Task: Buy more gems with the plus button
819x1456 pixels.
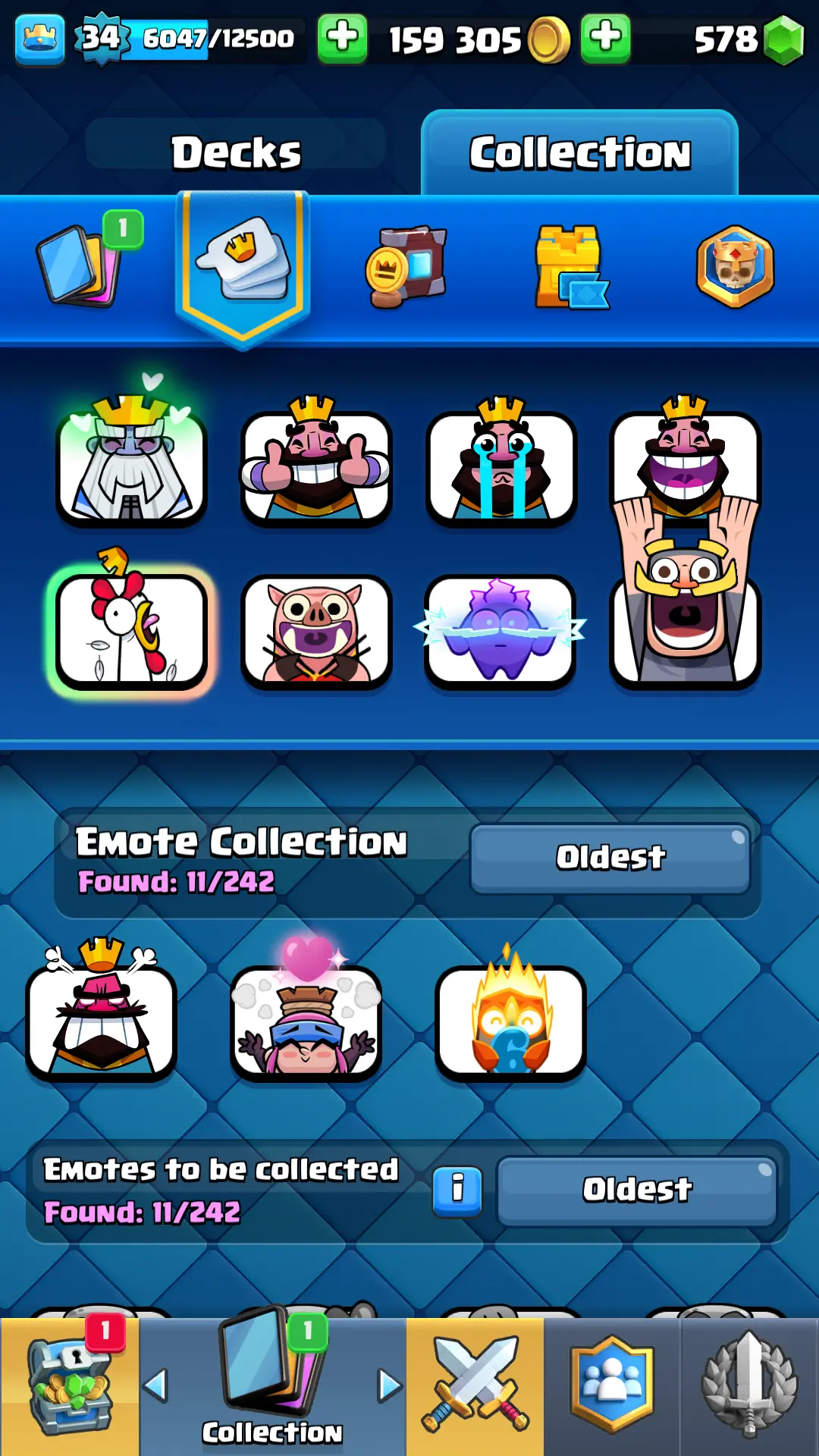Action: (x=605, y=38)
